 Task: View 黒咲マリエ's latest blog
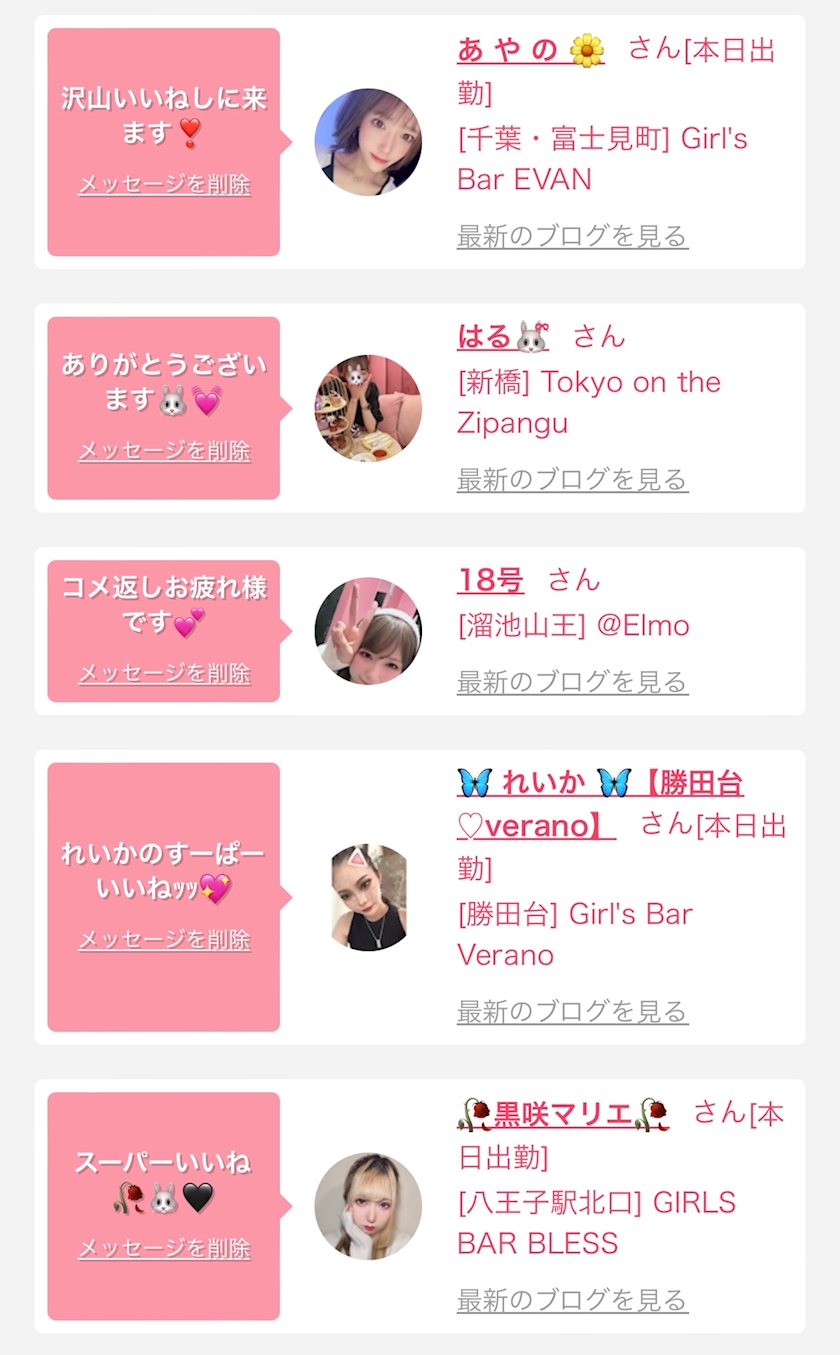pyautogui.click(x=572, y=1301)
